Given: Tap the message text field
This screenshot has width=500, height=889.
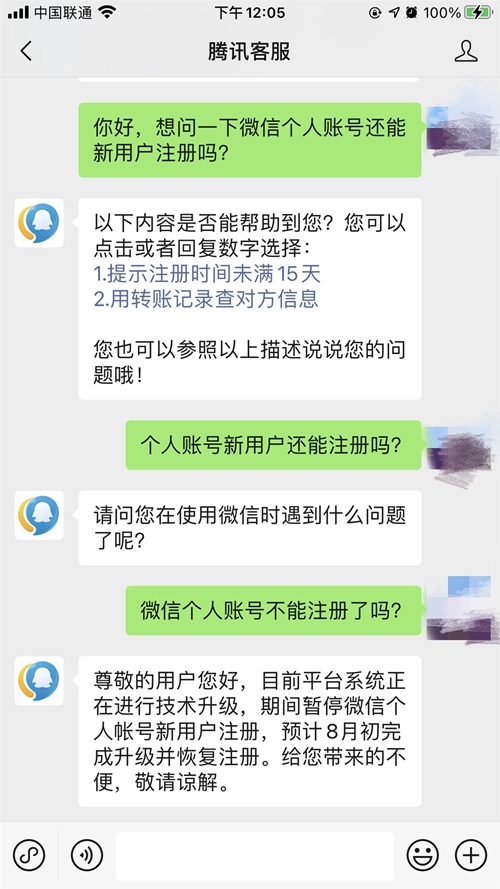Looking at the screenshot, I should (x=255, y=856).
